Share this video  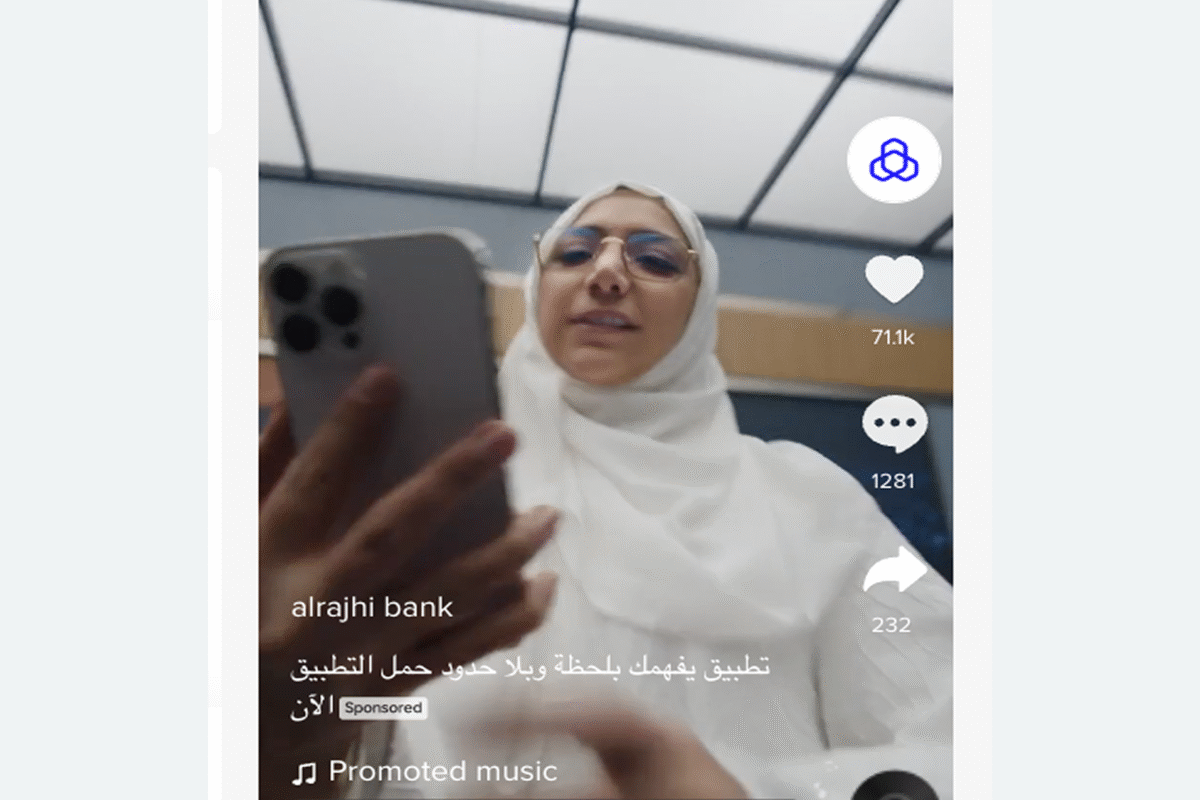click(894, 570)
